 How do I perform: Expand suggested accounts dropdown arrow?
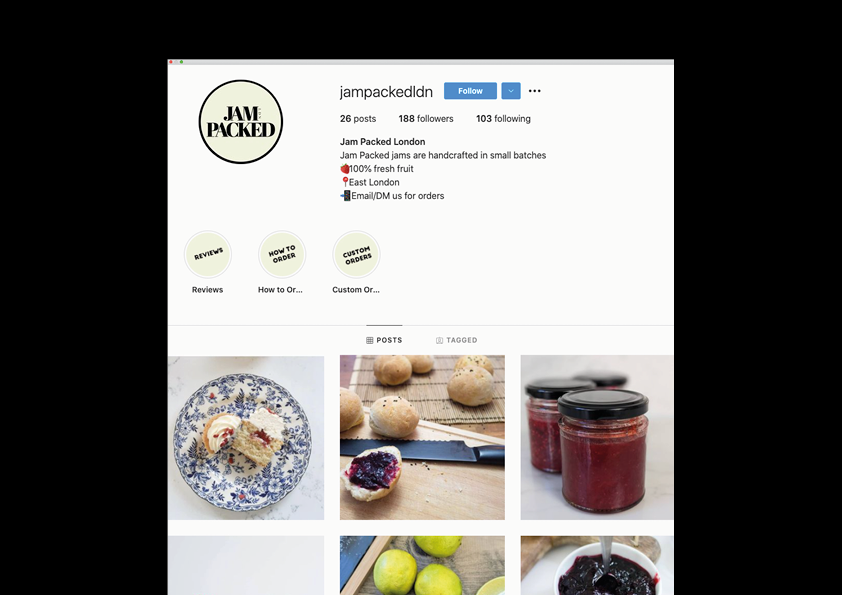click(x=511, y=91)
